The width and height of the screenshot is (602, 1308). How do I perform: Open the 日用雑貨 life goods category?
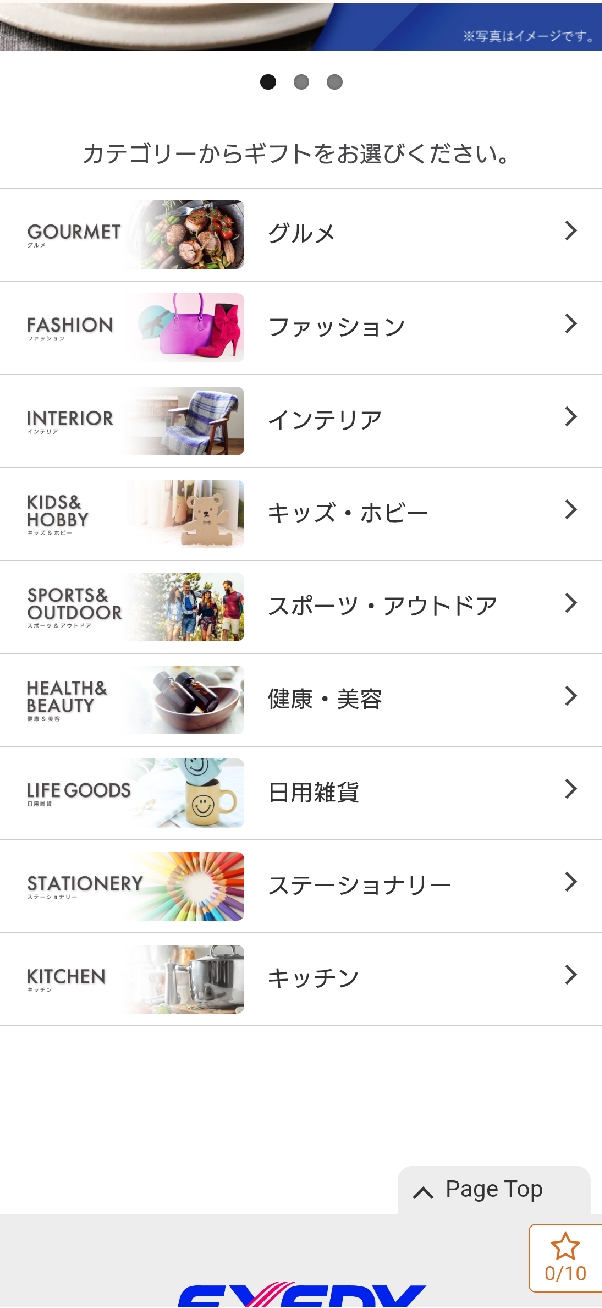click(300, 792)
